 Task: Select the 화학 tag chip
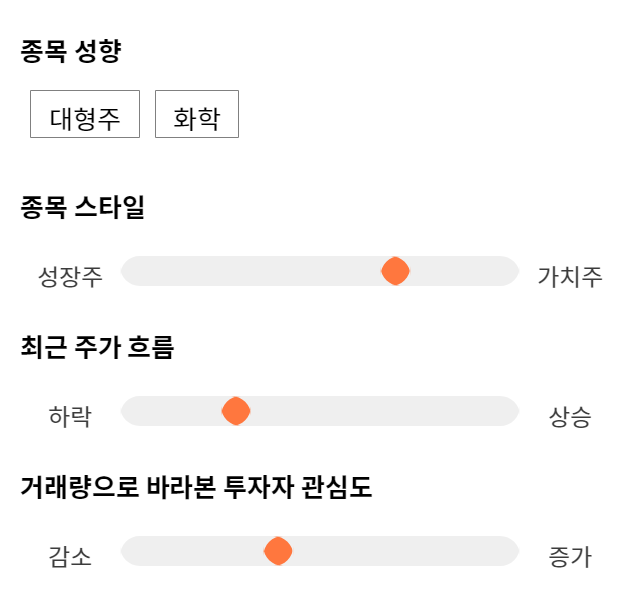tap(197, 114)
